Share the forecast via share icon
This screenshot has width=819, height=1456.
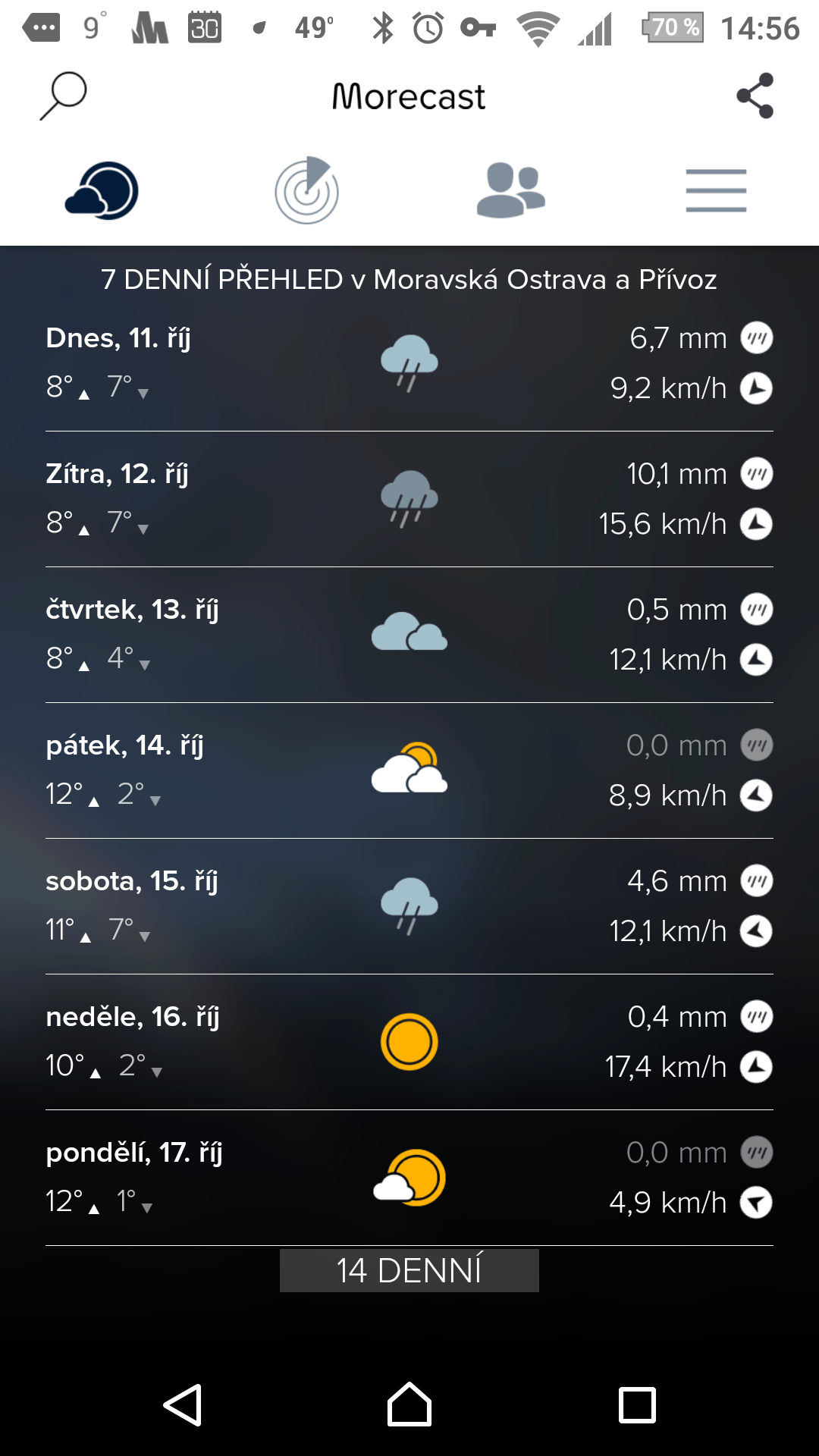755,96
